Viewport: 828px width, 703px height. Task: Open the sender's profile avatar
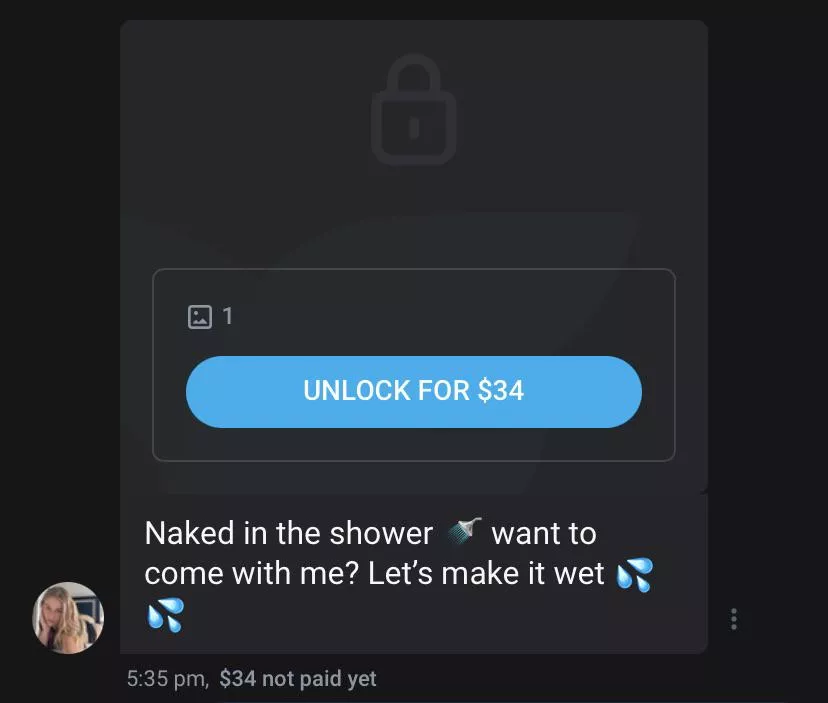tap(69, 618)
